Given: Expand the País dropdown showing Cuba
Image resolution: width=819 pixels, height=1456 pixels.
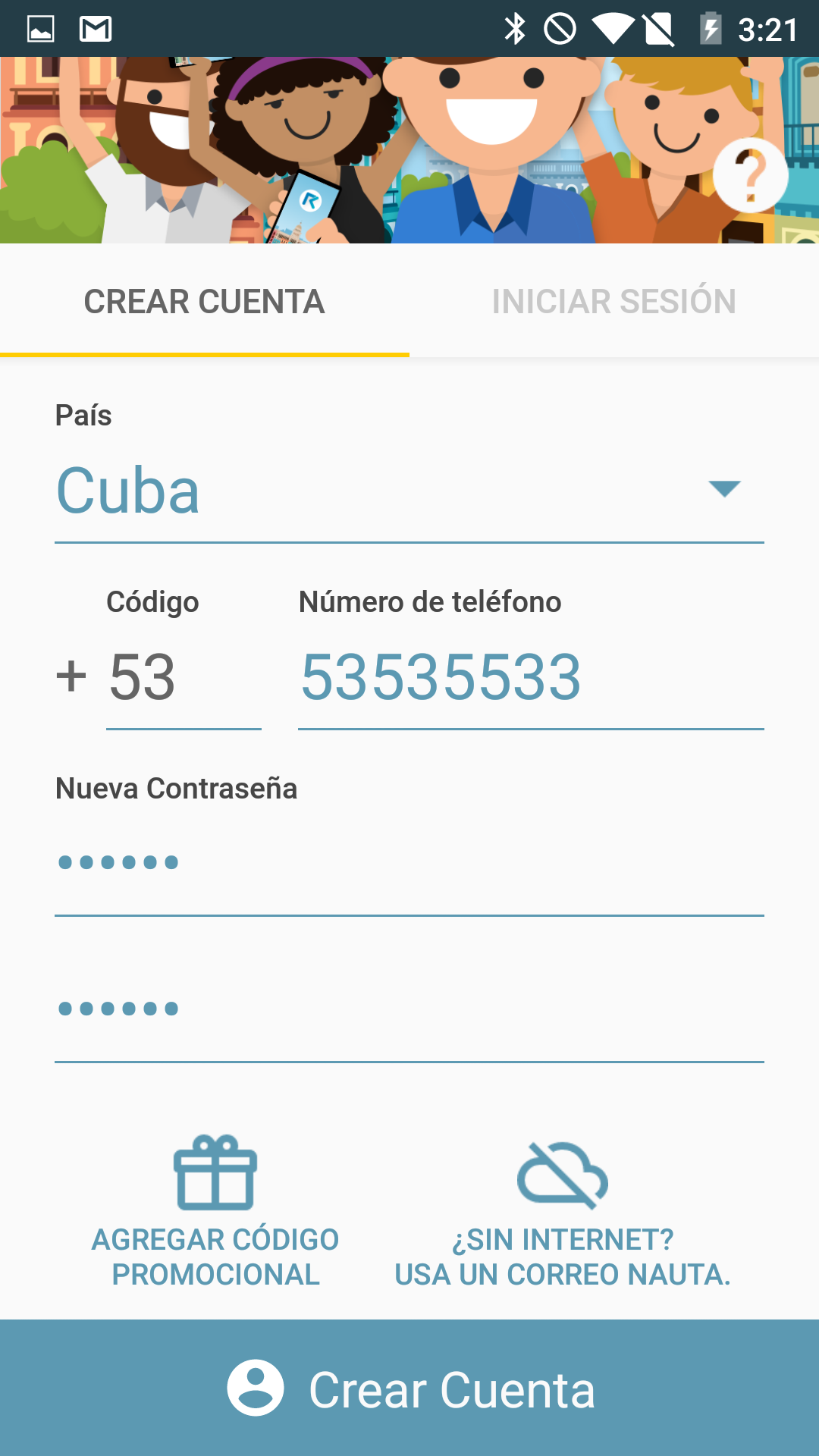Looking at the screenshot, I should [x=409, y=491].
